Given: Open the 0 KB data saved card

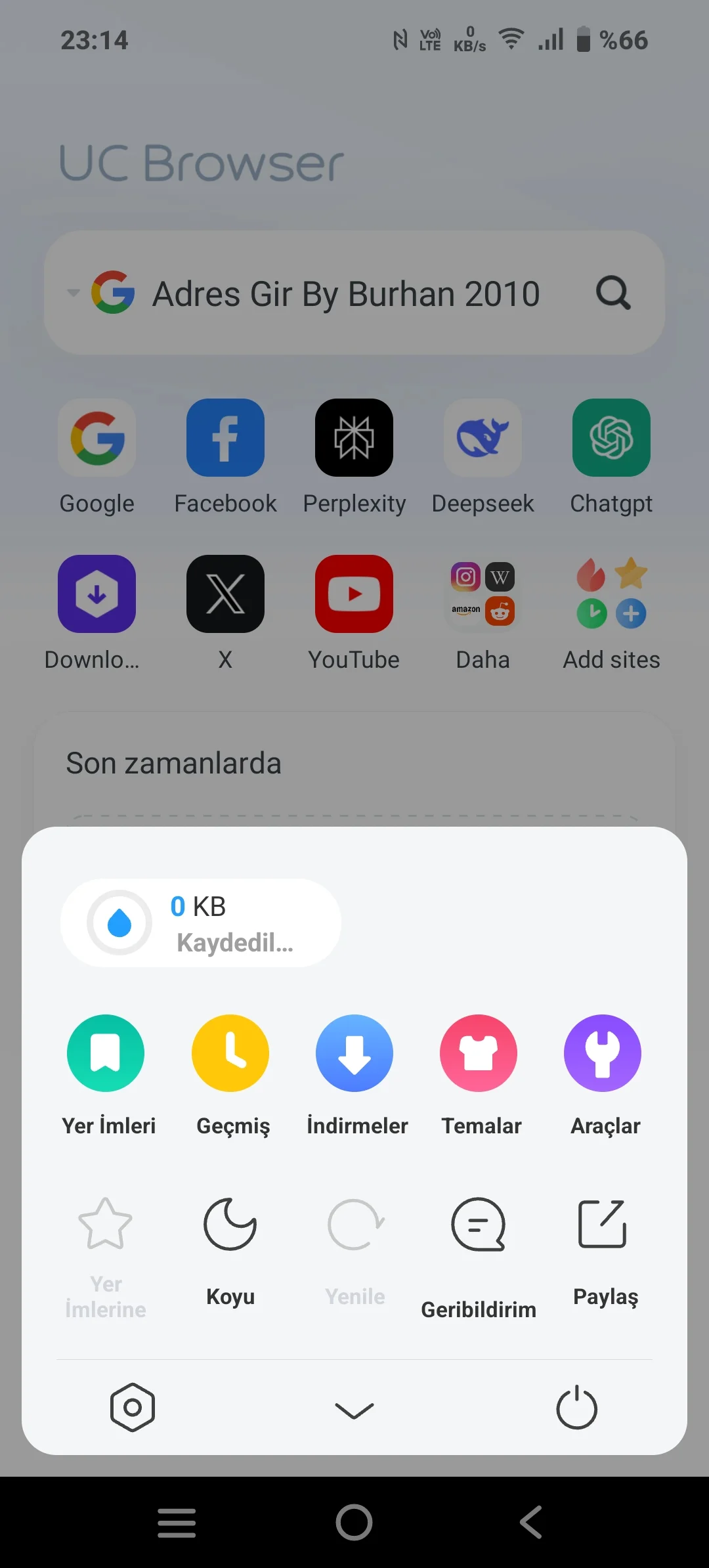Looking at the screenshot, I should point(201,923).
